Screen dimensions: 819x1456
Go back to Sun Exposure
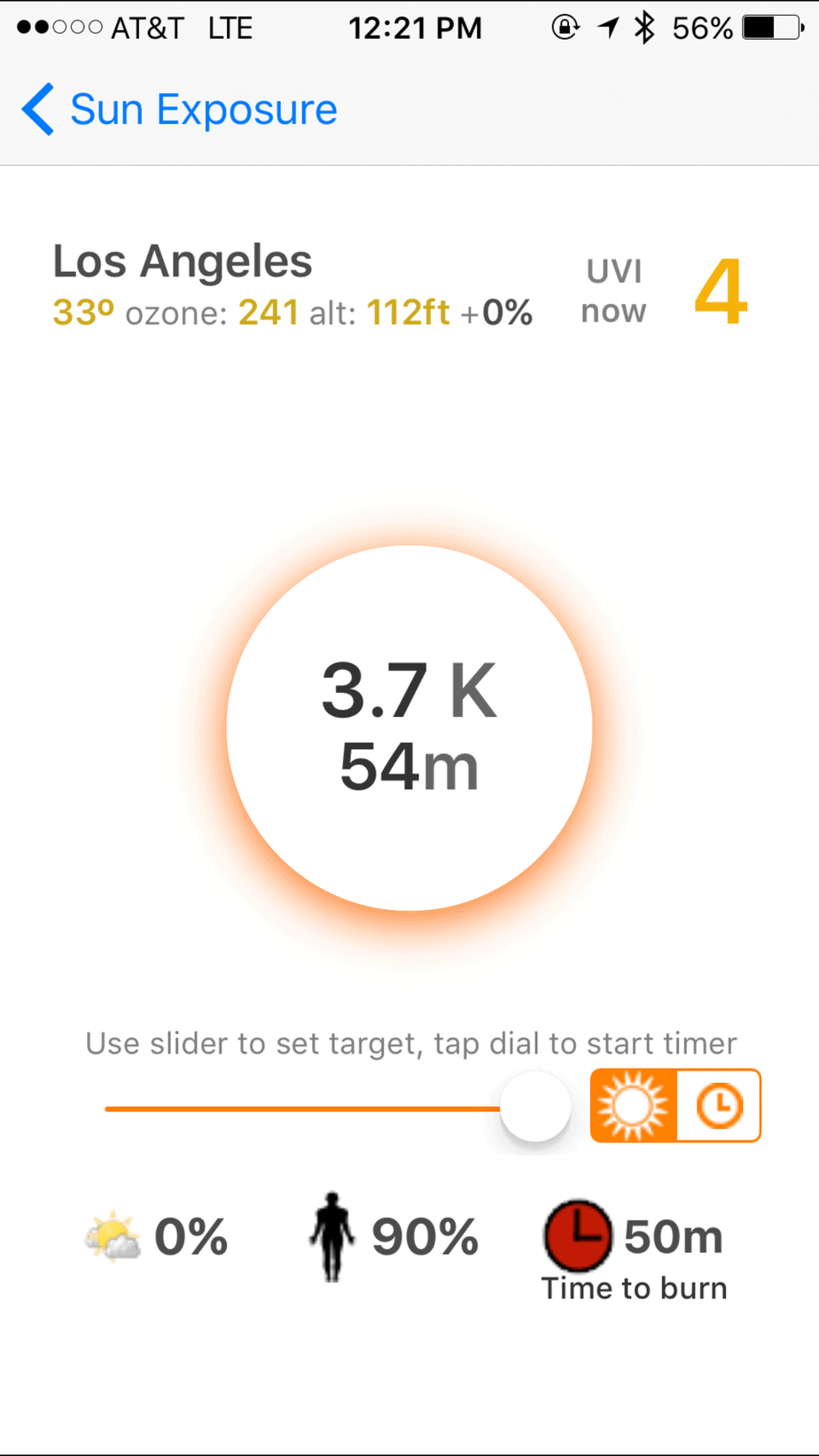tap(180, 110)
